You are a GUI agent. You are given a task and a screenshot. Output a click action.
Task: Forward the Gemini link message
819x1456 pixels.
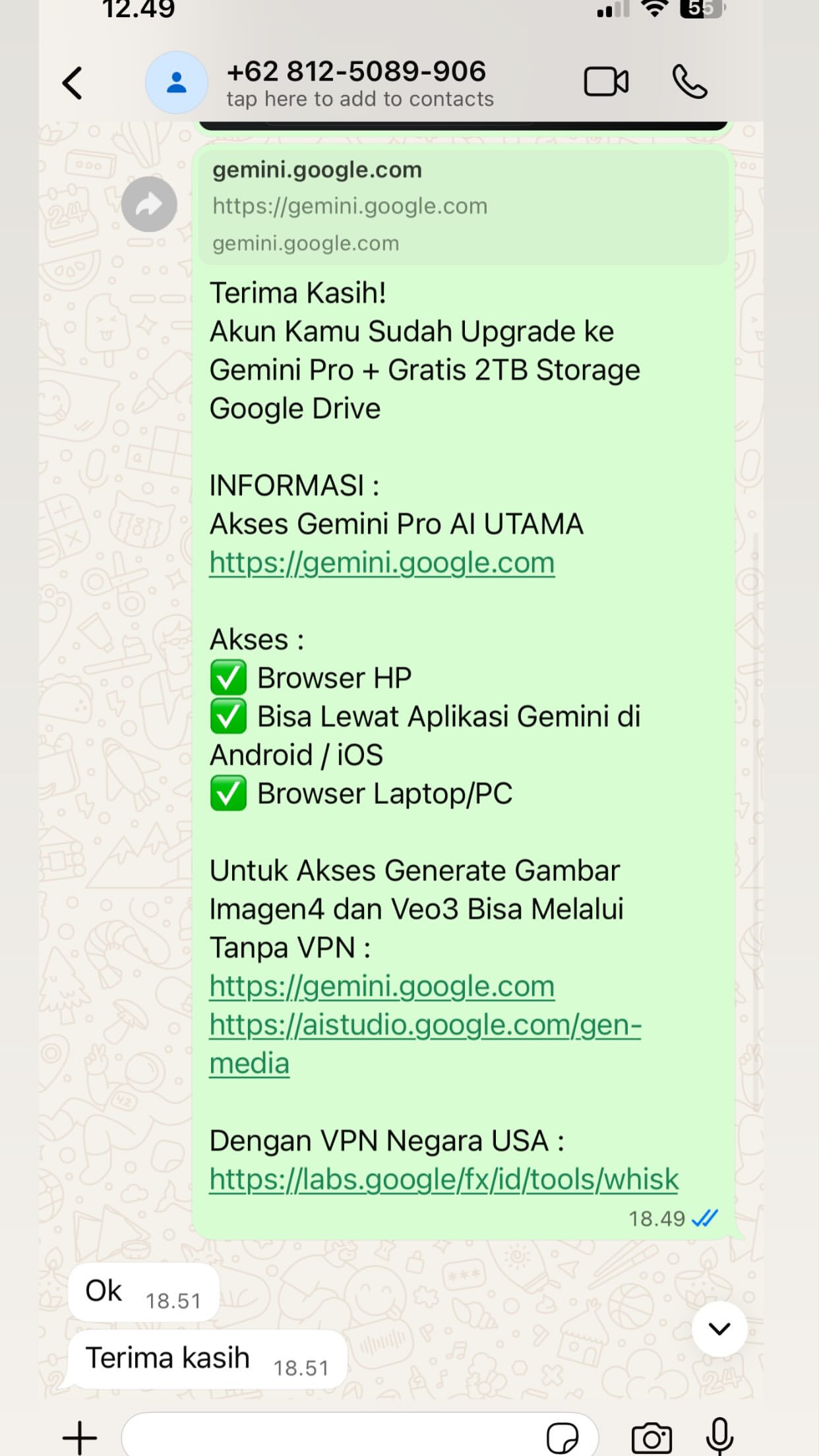pos(149,204)
